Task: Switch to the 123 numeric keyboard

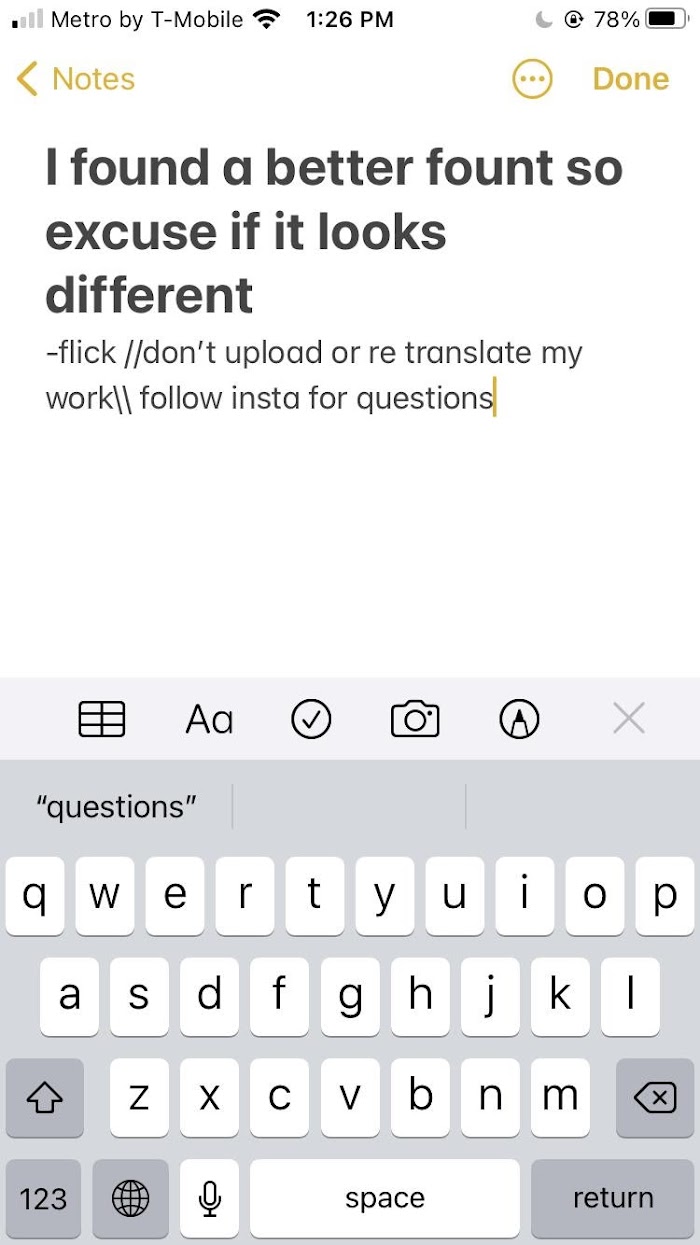Action: pos(43,1198)
